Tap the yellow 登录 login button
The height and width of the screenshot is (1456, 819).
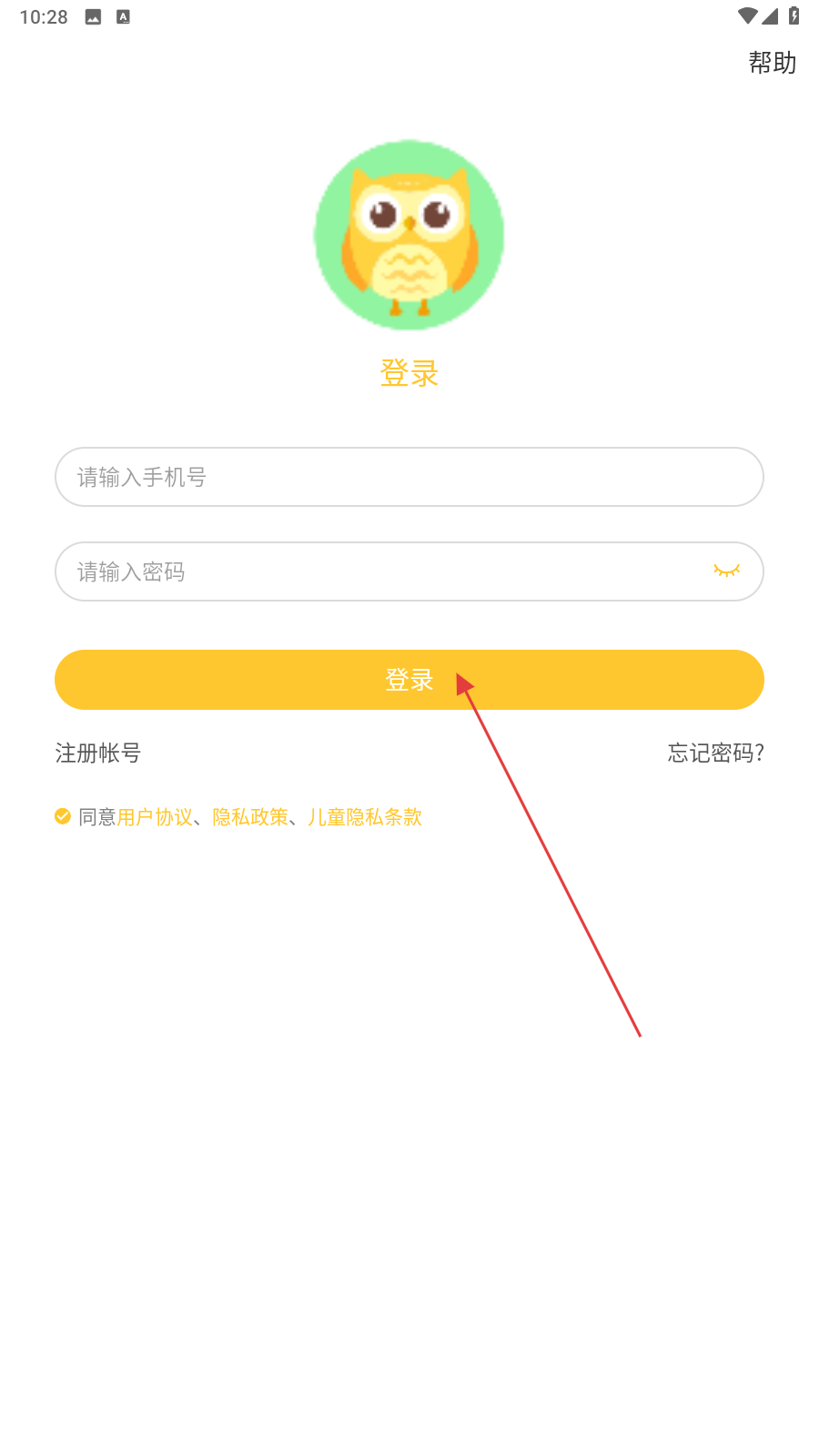point(409,680)
